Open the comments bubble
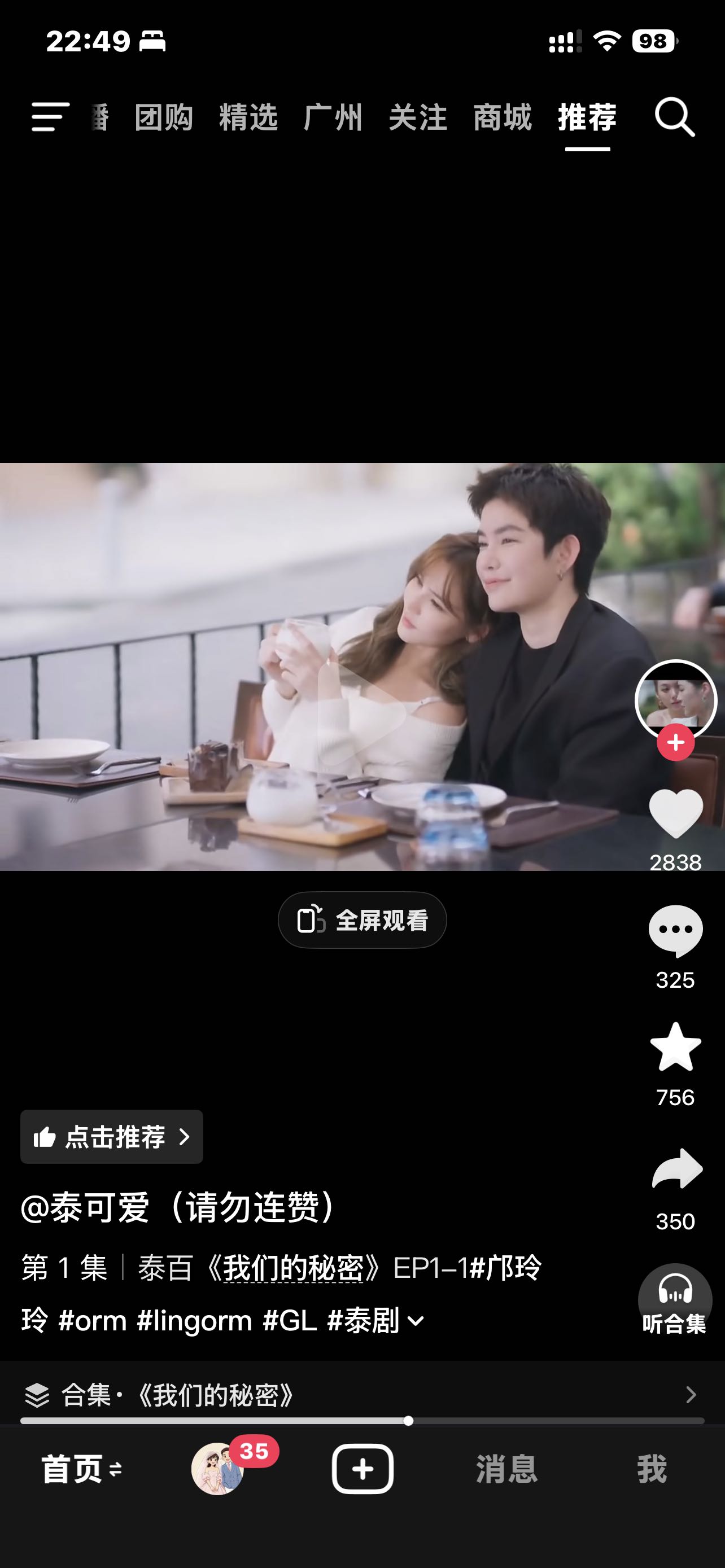This screenshot has width=725, height=1568. pos(676,931)
